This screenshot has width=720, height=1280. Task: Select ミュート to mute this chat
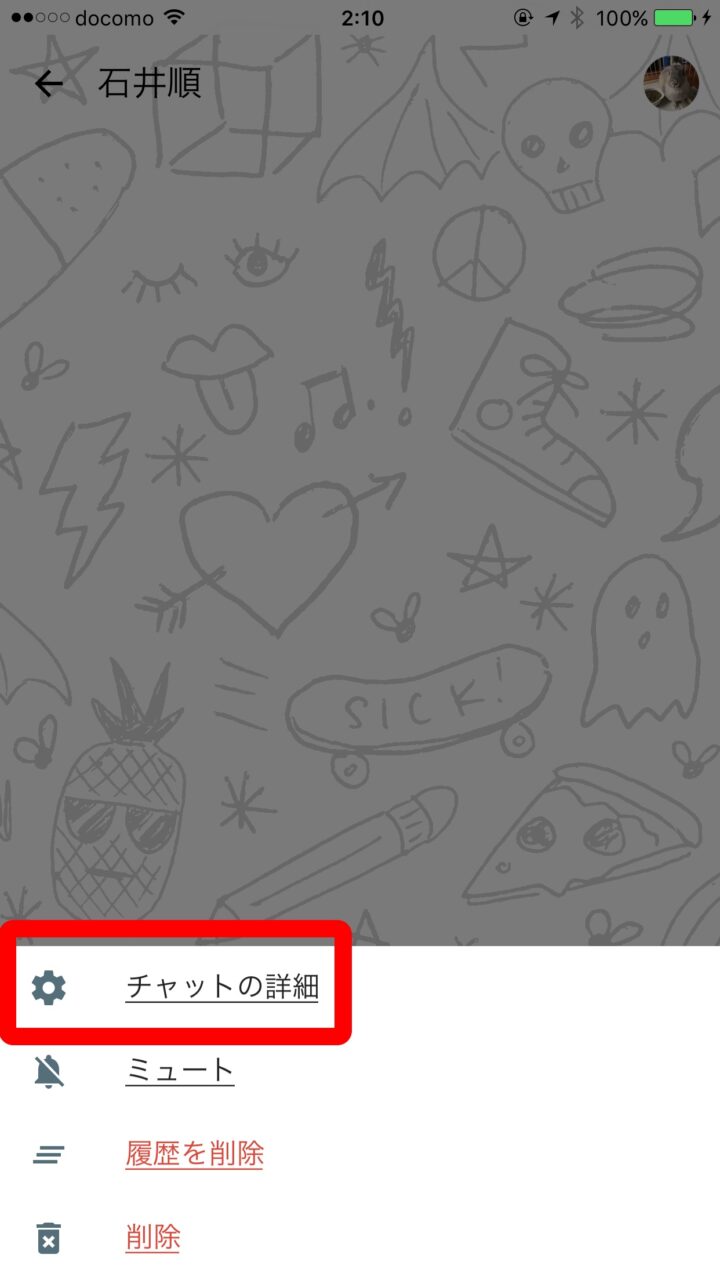(180, 1071)
